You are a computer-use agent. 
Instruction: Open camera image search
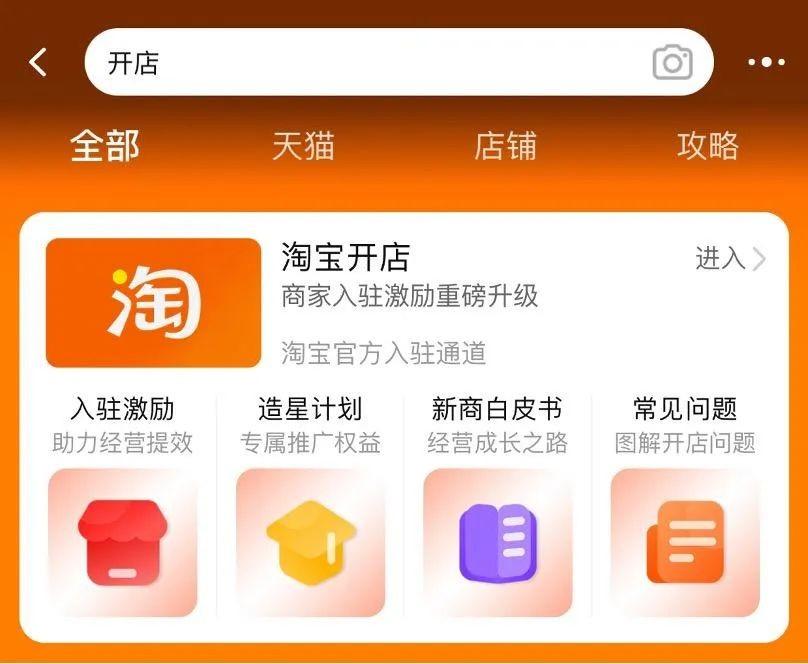pyautogui.click(x=672, y=63)
